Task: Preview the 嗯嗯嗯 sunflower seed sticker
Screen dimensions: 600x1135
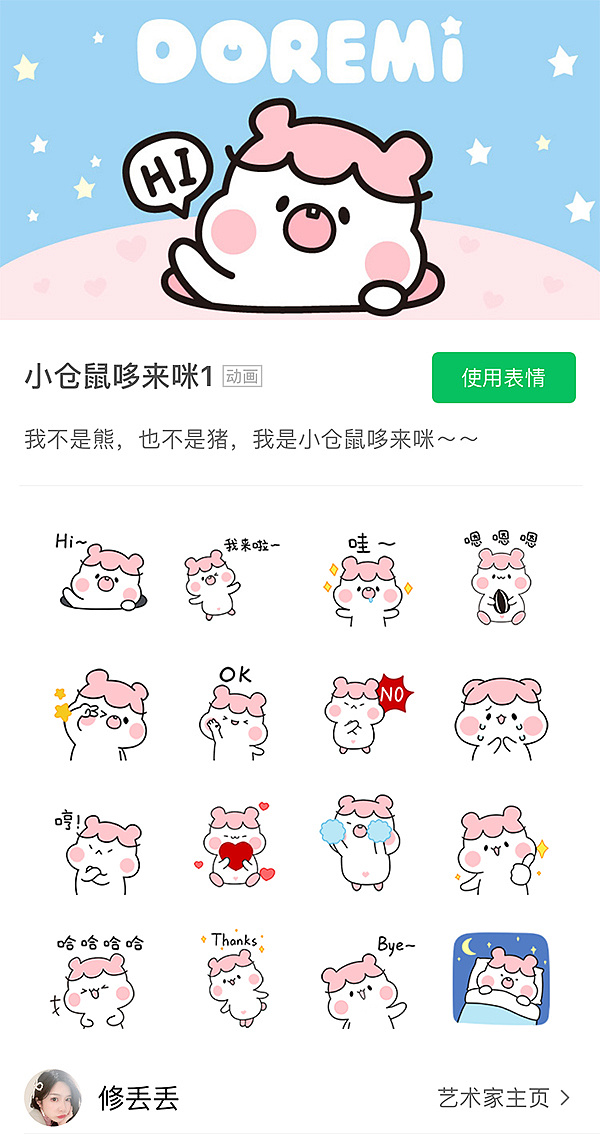Action: pos(500,578)
